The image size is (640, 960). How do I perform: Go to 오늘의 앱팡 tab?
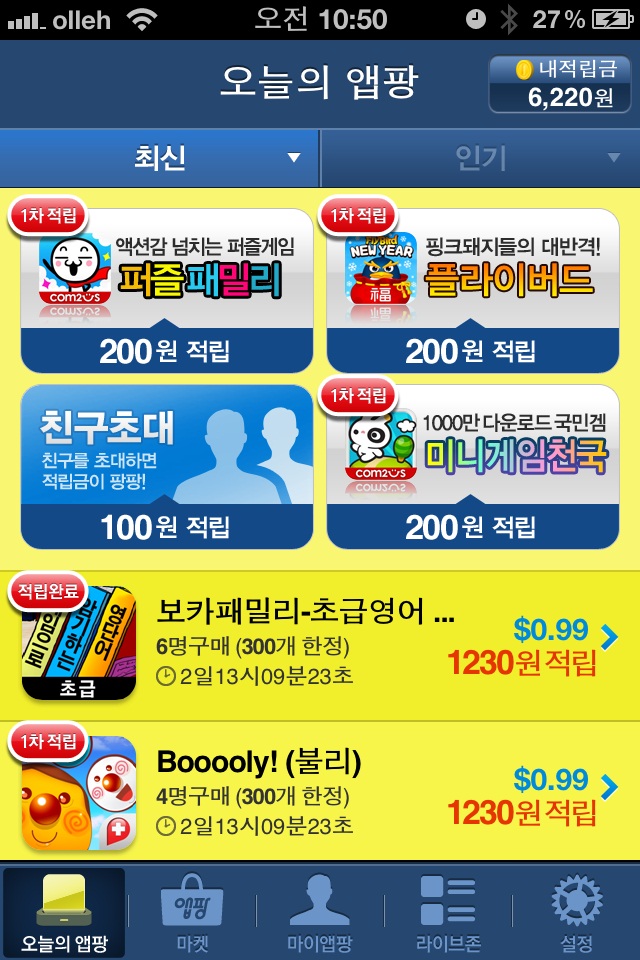(65, 914)
